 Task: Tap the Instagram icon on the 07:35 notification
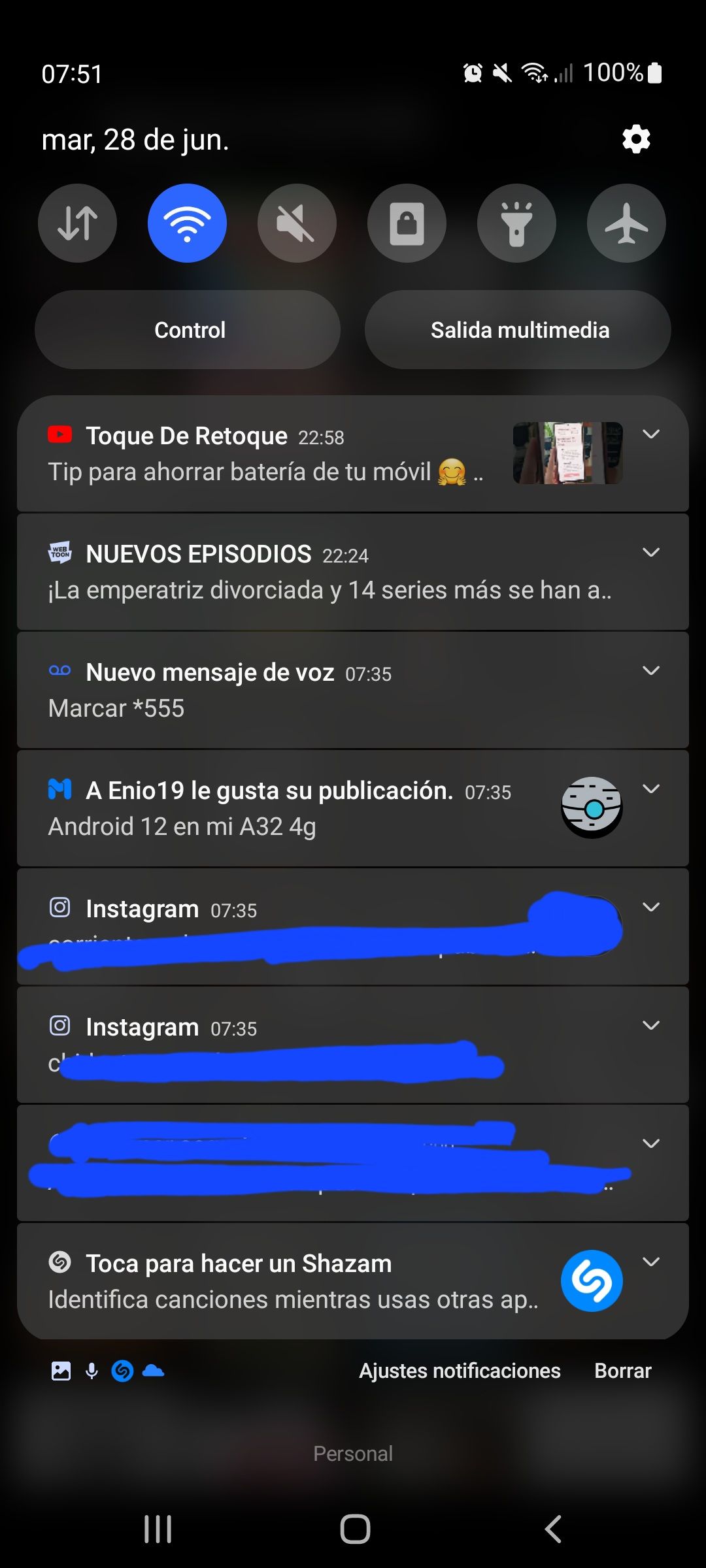[60, 907]
